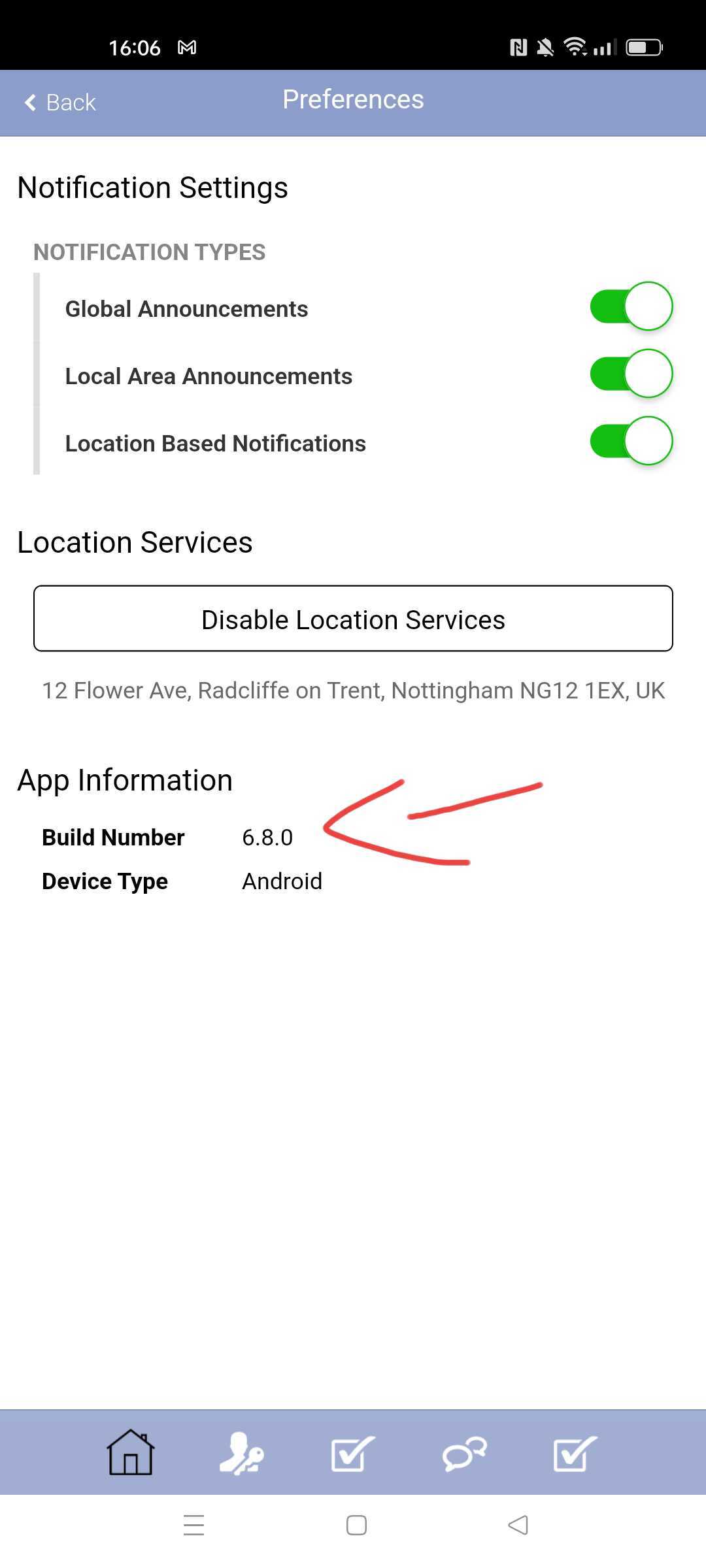This screenshot has height=1568, width=706.
Task: Open the system recent apps menu
Action: [193, 1526]
